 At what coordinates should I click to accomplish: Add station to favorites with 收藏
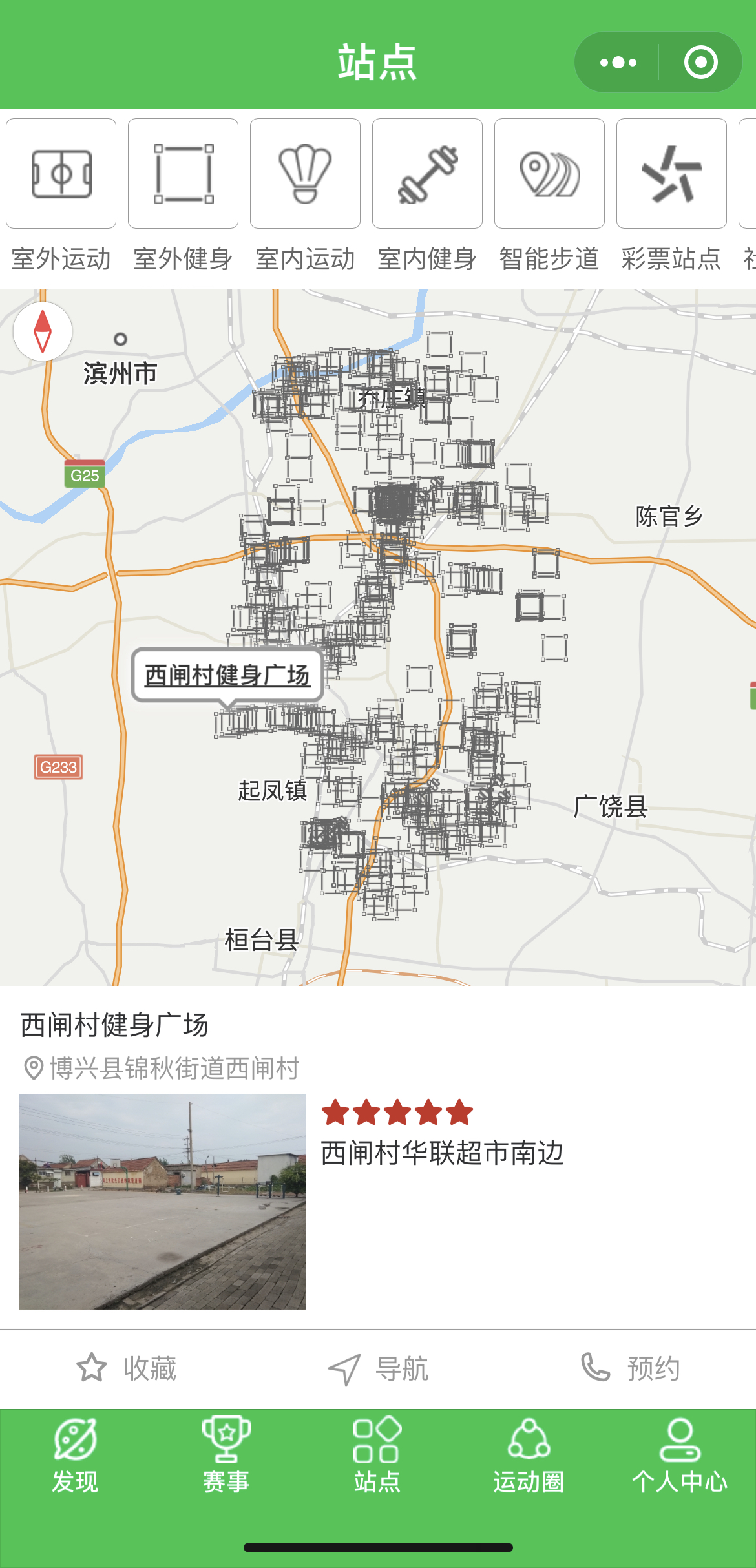127,1368
